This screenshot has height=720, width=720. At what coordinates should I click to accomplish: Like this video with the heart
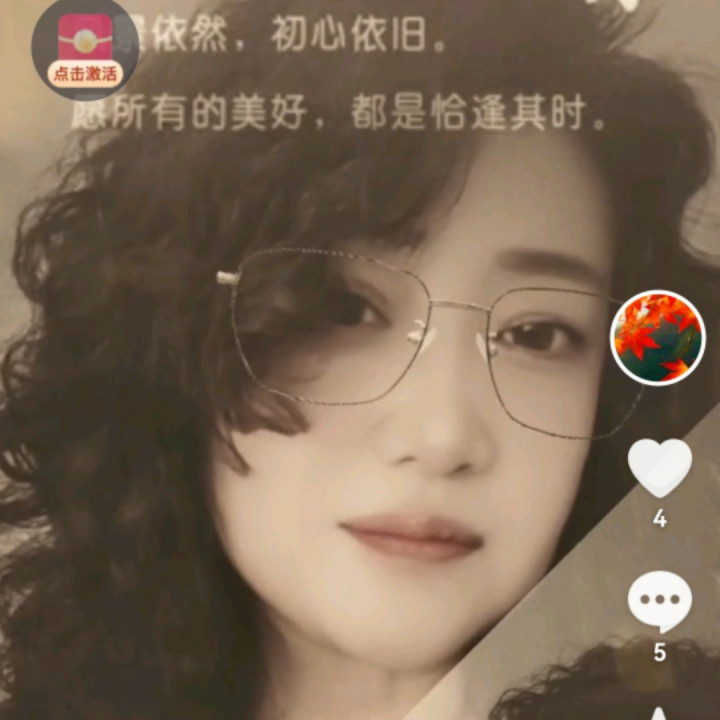[x=659, y=466]
